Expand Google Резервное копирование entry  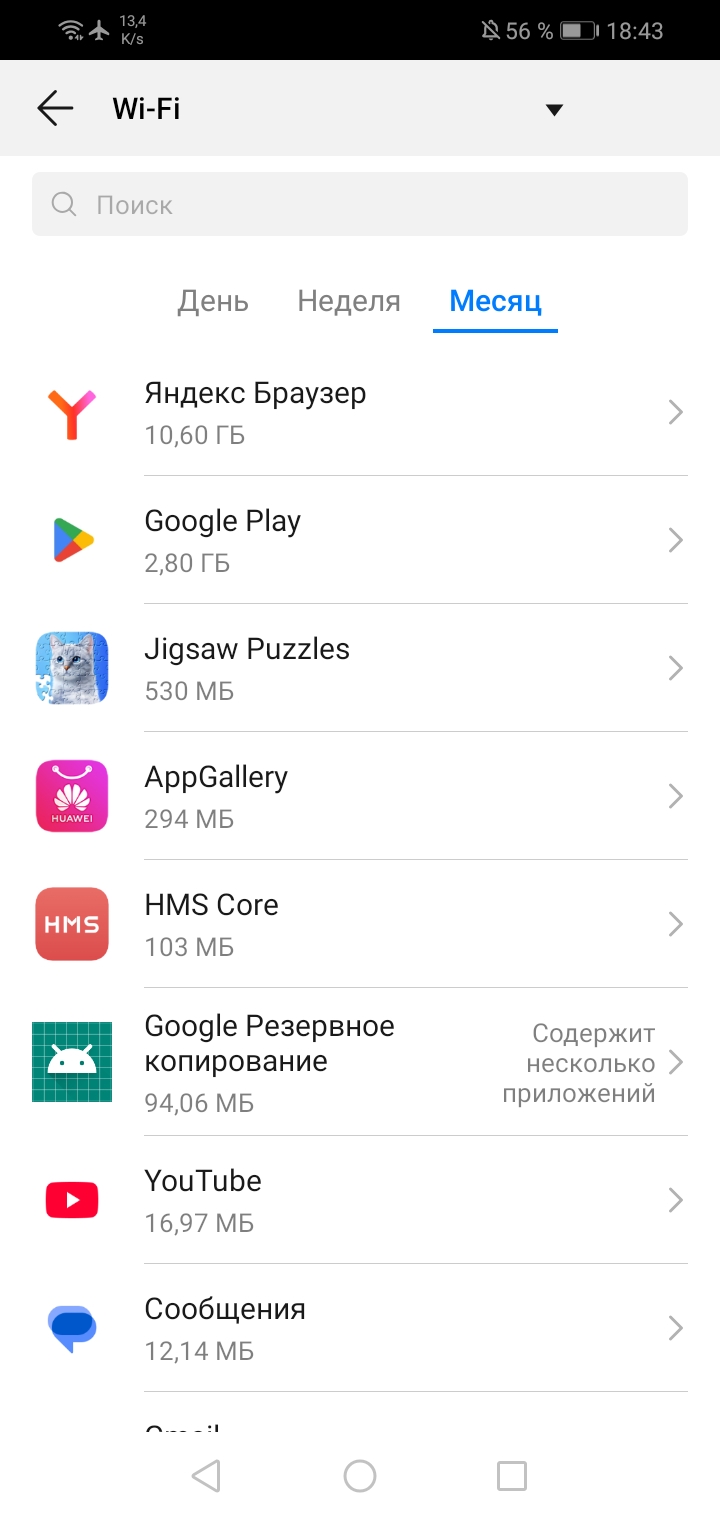pyautogui.click(x=360, y=1062)
